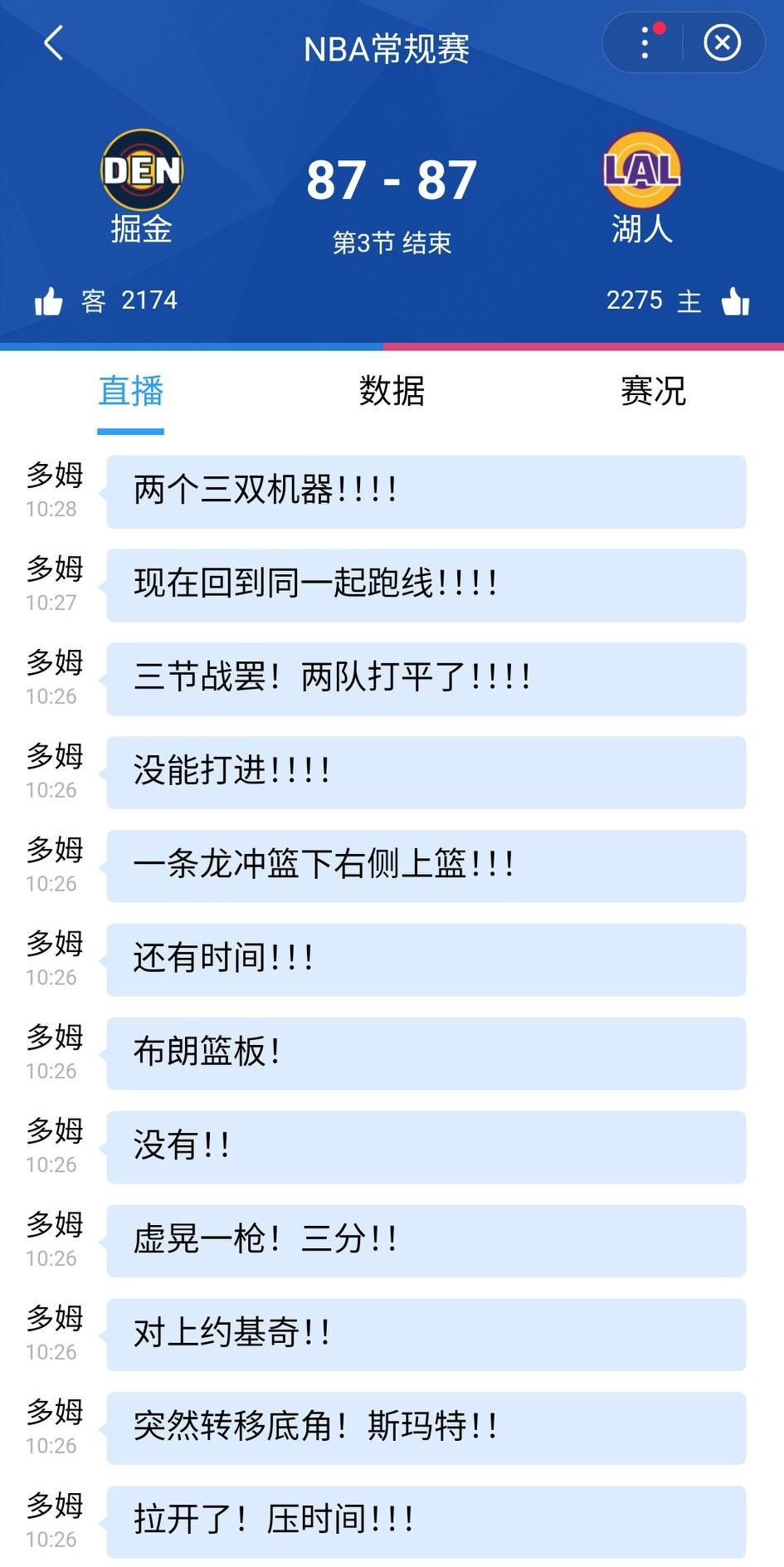The image size is (784, 1567).
Task: Tap the thumbs-up icon for home team 湖人
Action: (x=737, y=300)
